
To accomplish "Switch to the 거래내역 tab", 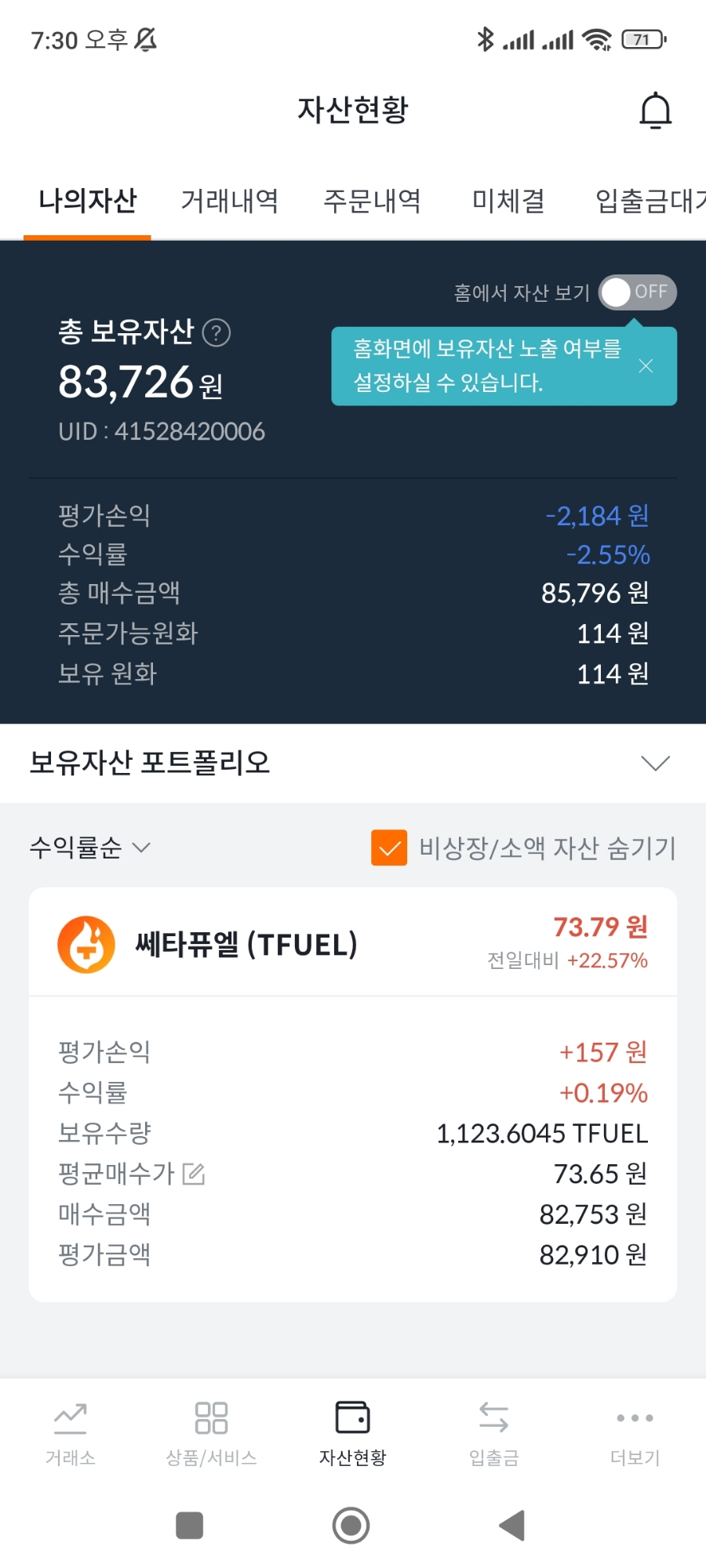I will coord(229,201).
